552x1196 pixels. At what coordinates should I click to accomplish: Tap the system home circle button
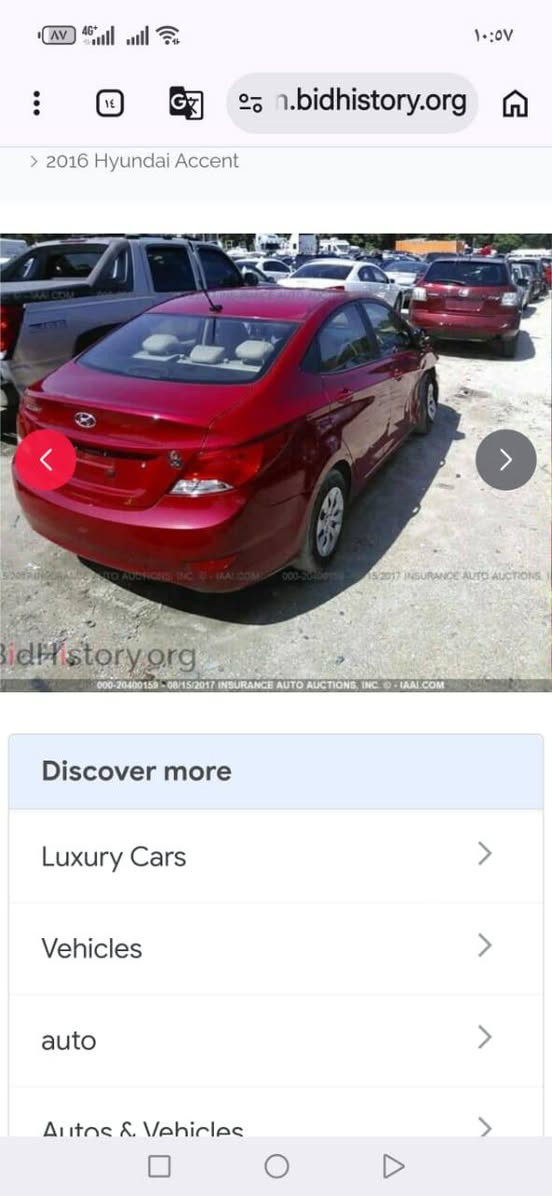[276, 1165]
